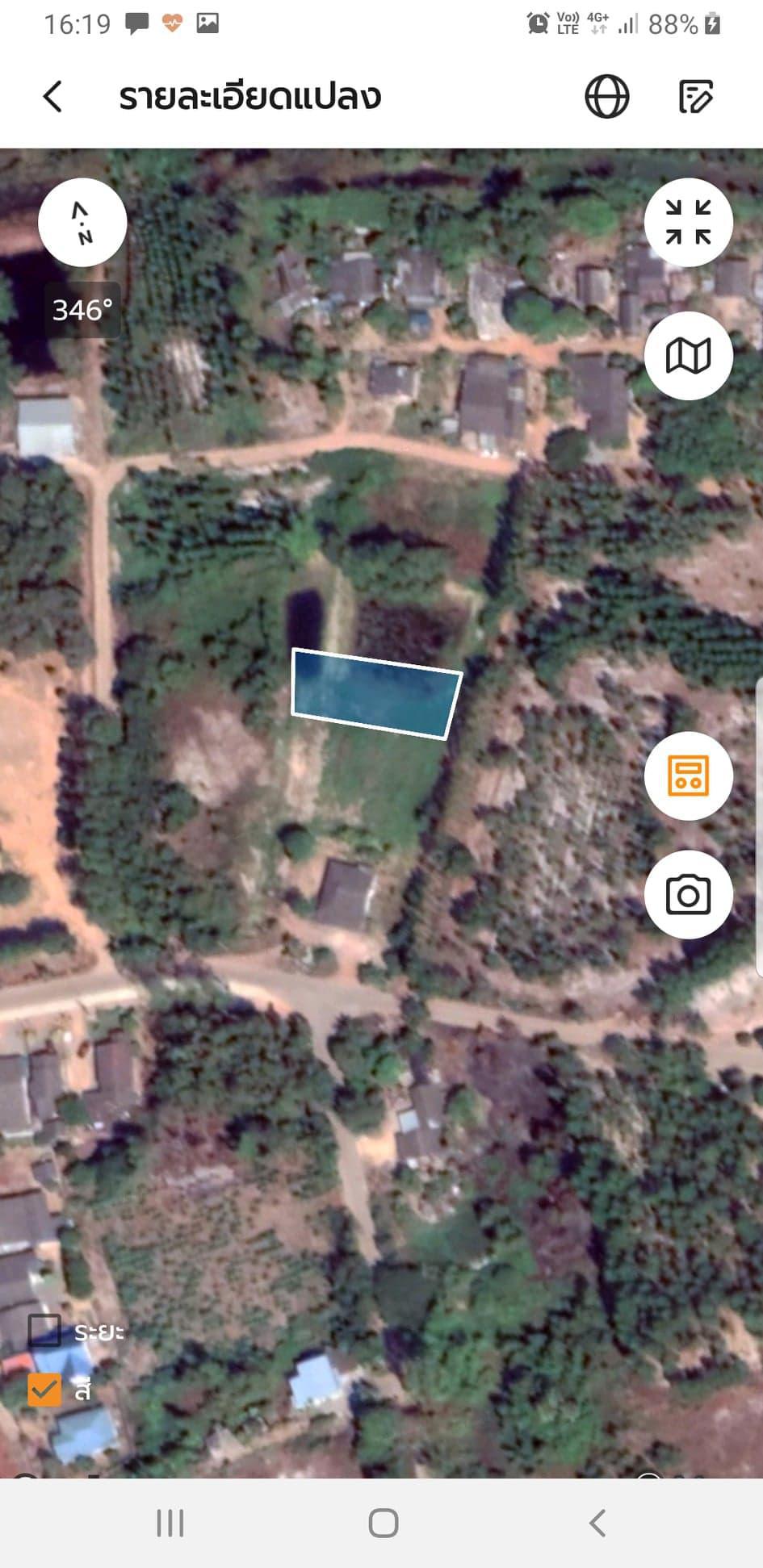
Task: Tap the camera button
Action: (689, 894)
